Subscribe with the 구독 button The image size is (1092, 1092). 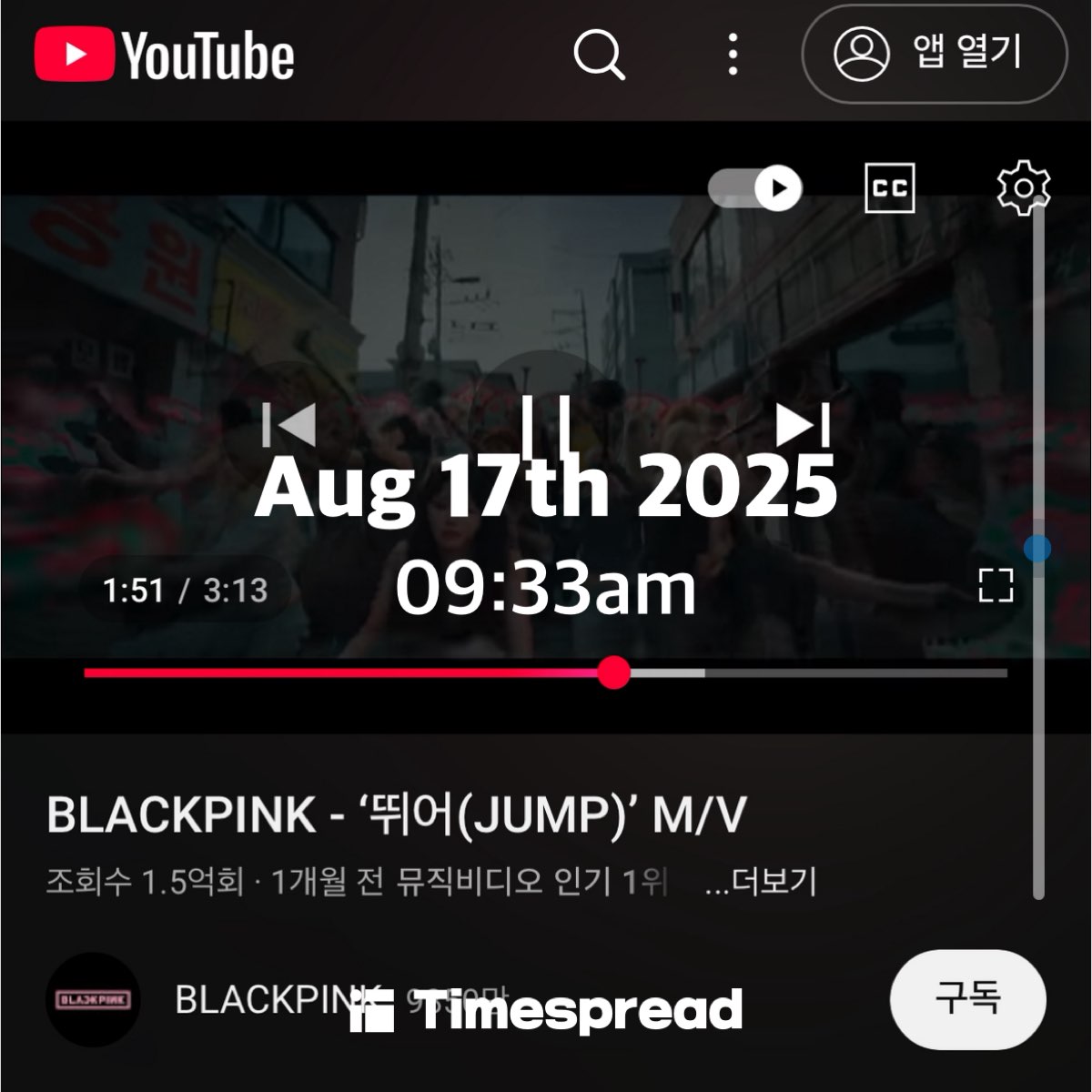pyautogui.click(x=967, y=998)
